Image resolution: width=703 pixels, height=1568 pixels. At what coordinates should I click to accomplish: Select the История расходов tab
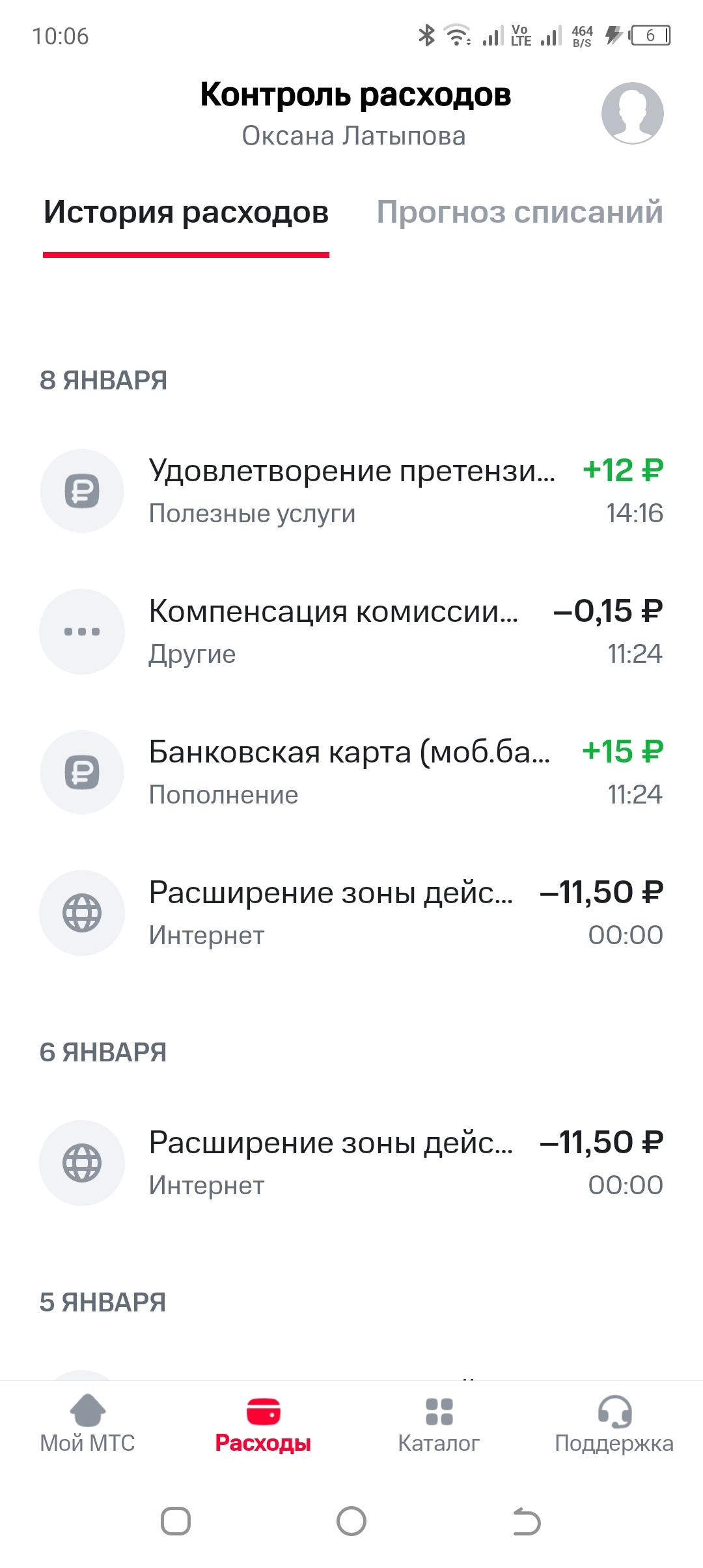tap(186, 212)
